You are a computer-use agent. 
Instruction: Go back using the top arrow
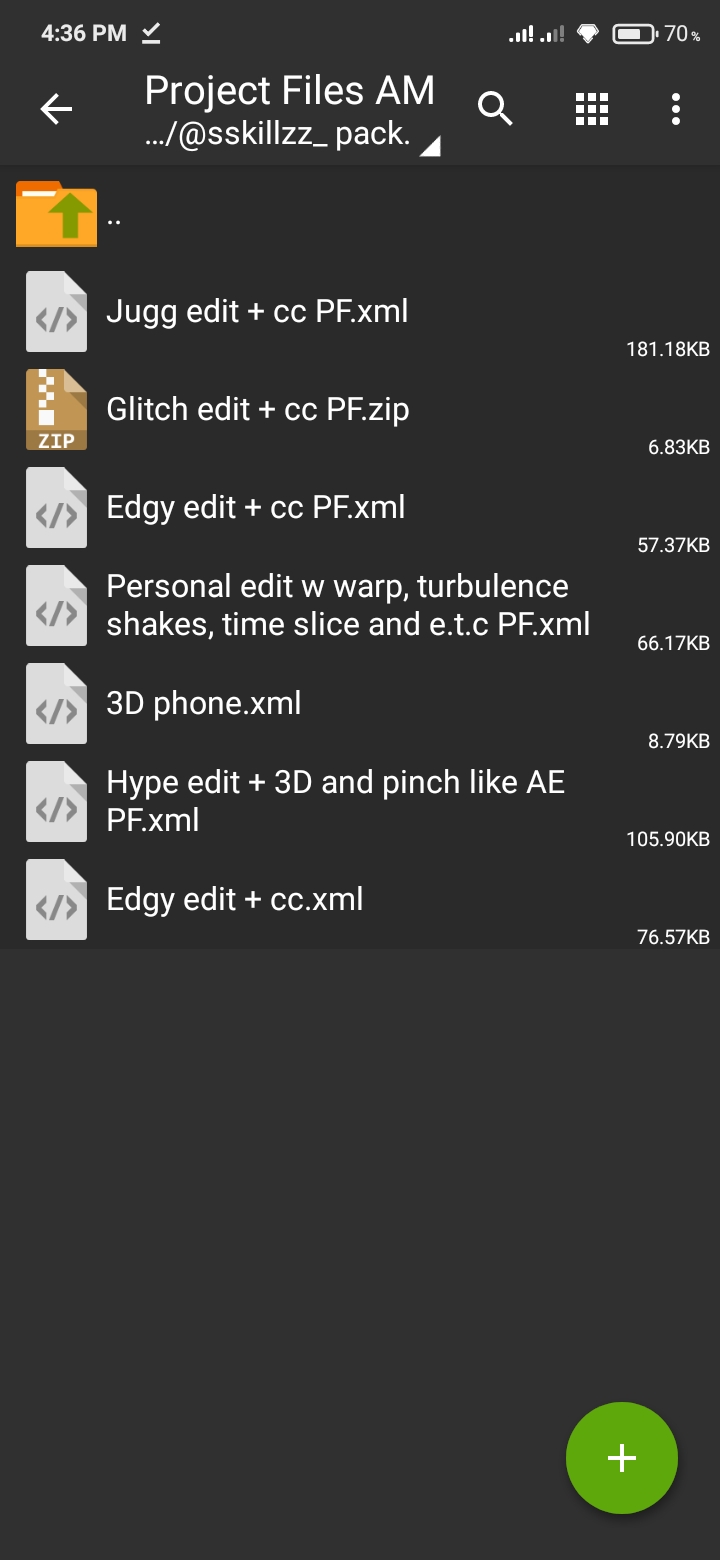point(56,109)
